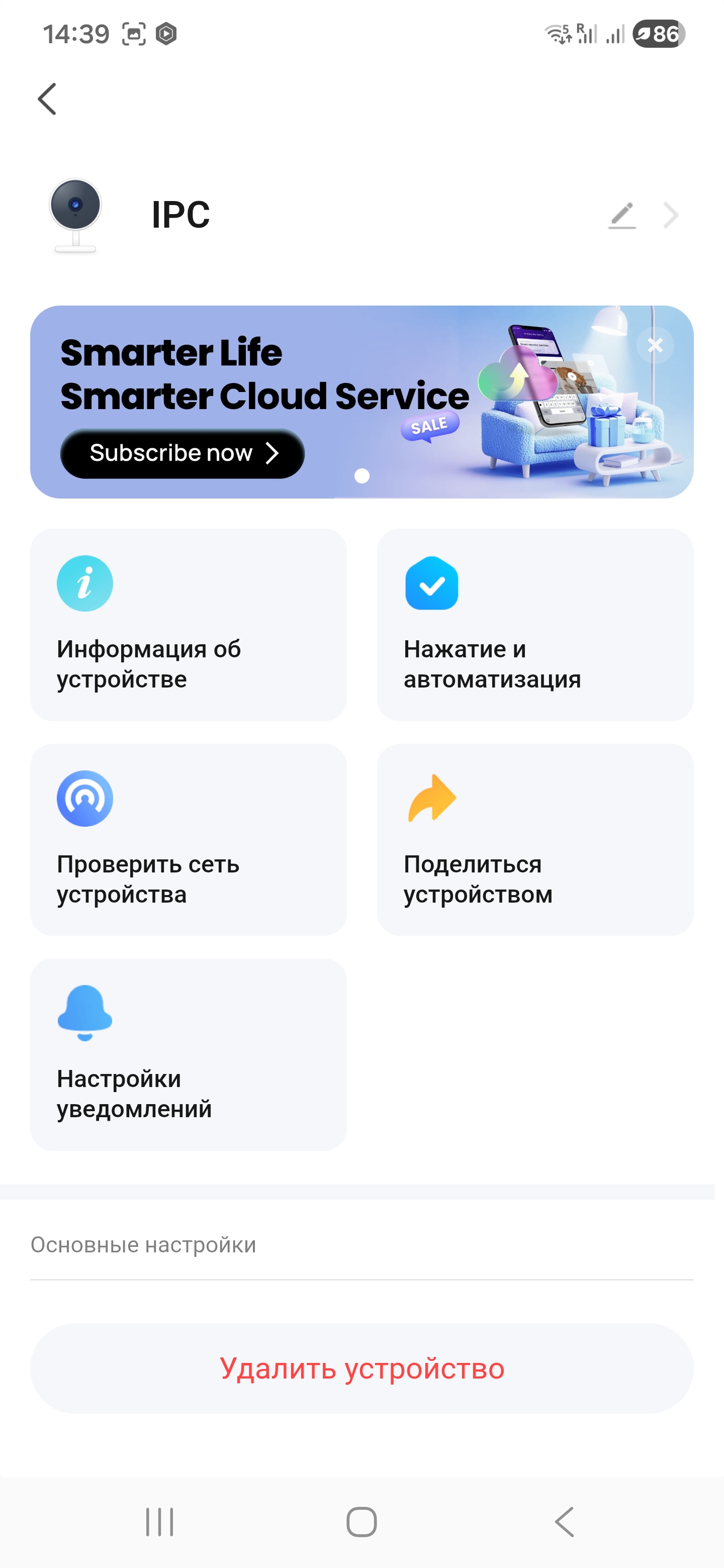Go to the system home screen

tap(361, 1522)
